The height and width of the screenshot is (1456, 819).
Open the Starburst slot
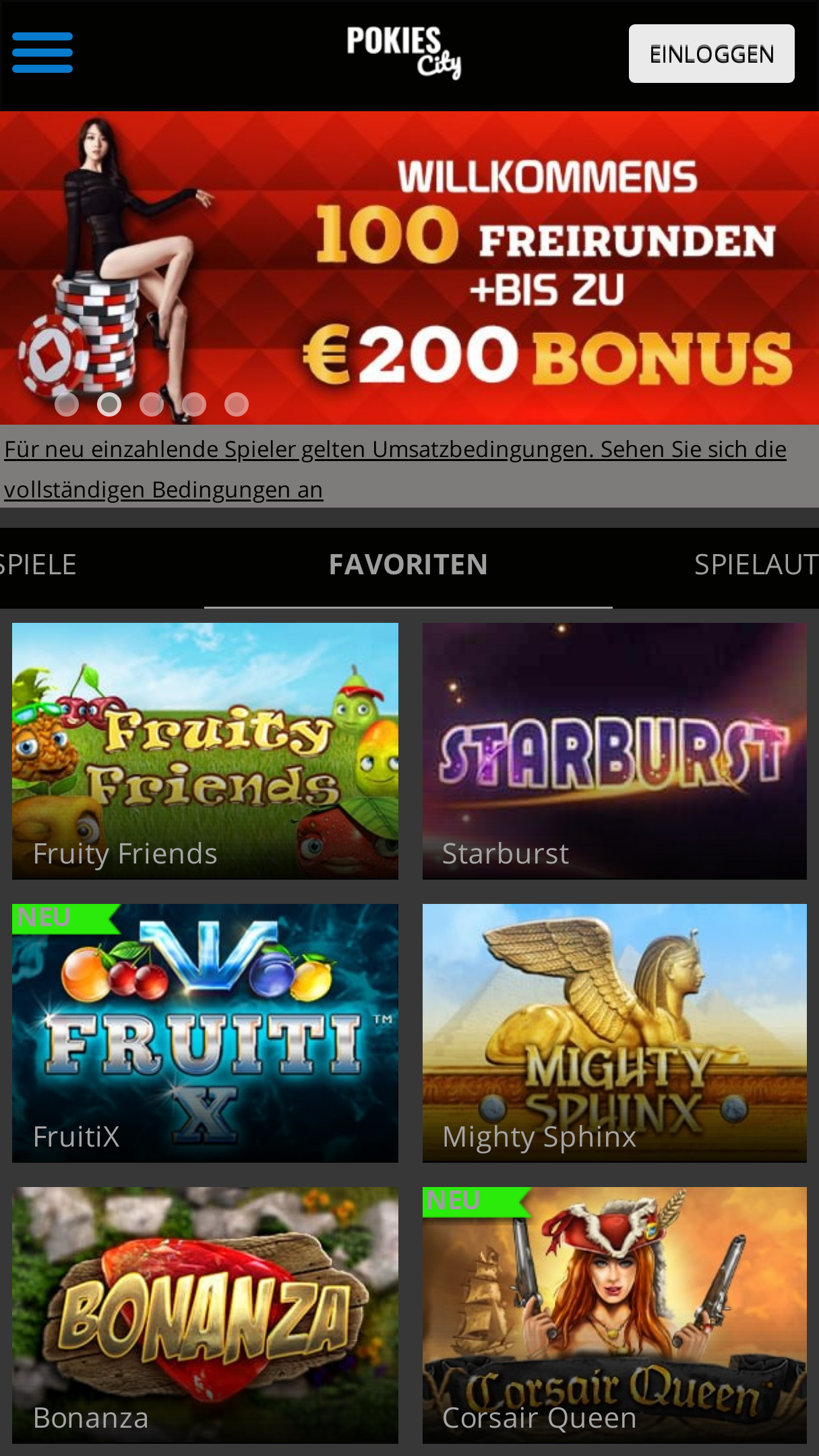[614, 751]
